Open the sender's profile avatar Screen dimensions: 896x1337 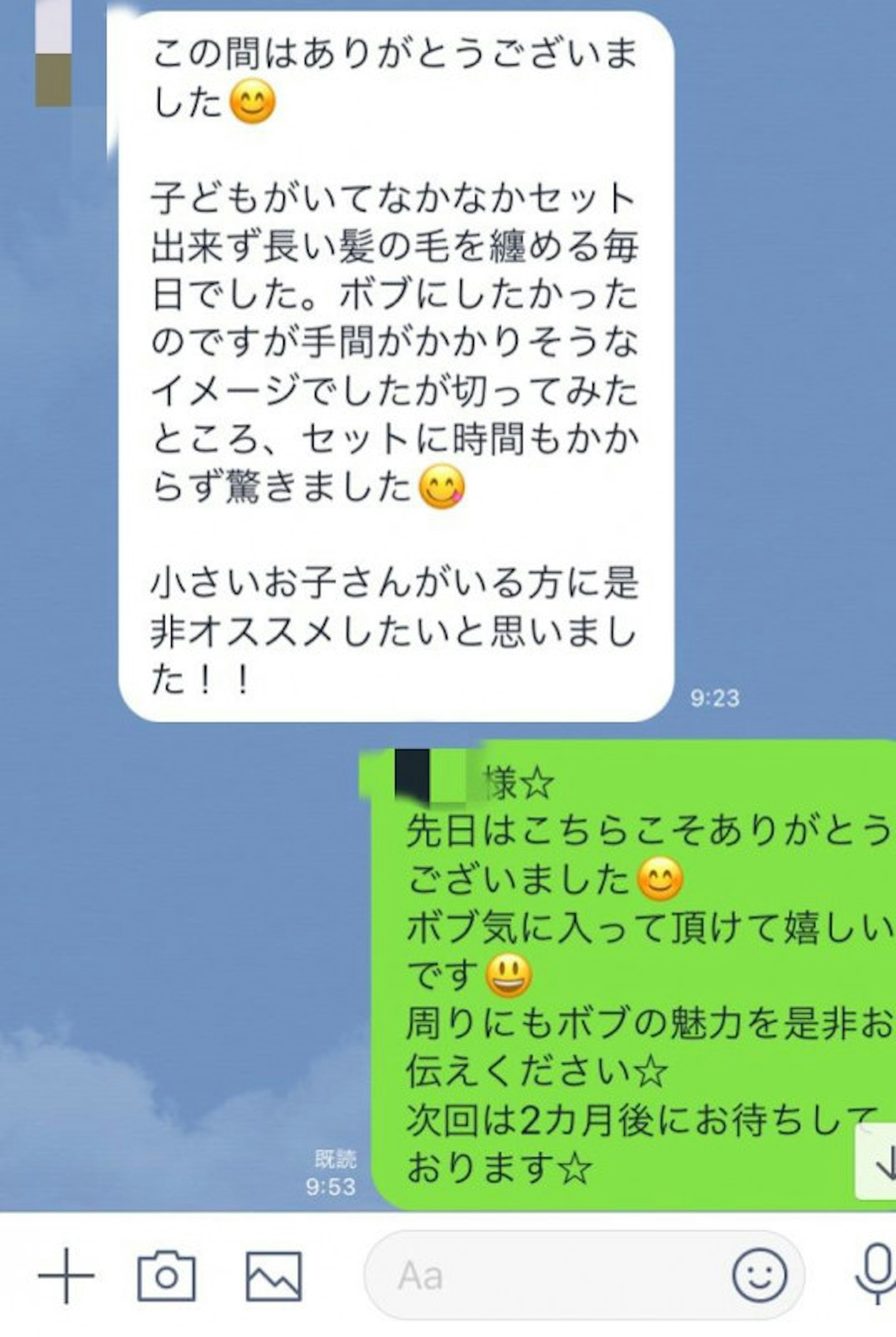53,54
